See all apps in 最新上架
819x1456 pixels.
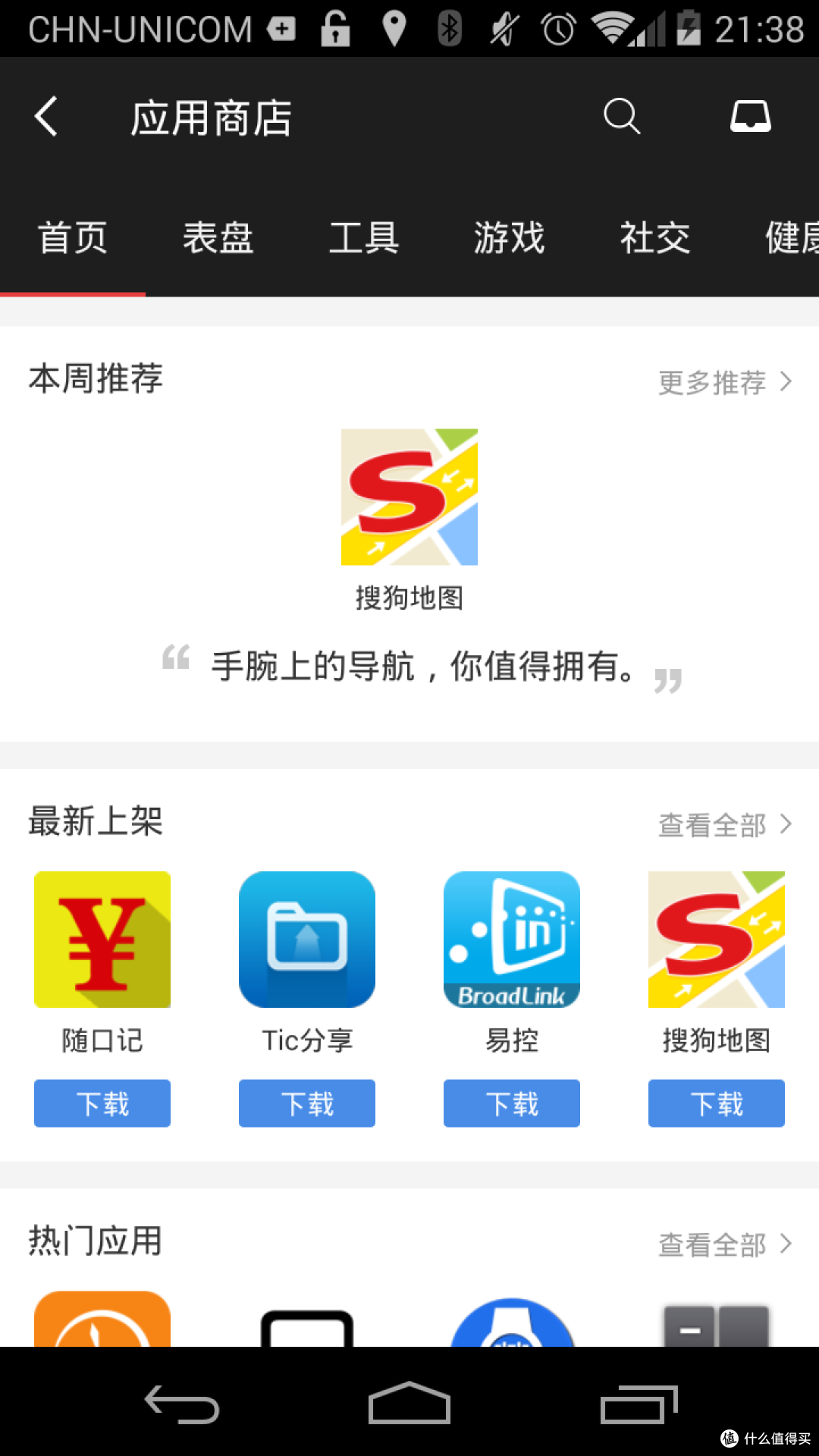(x=725, y=824)
